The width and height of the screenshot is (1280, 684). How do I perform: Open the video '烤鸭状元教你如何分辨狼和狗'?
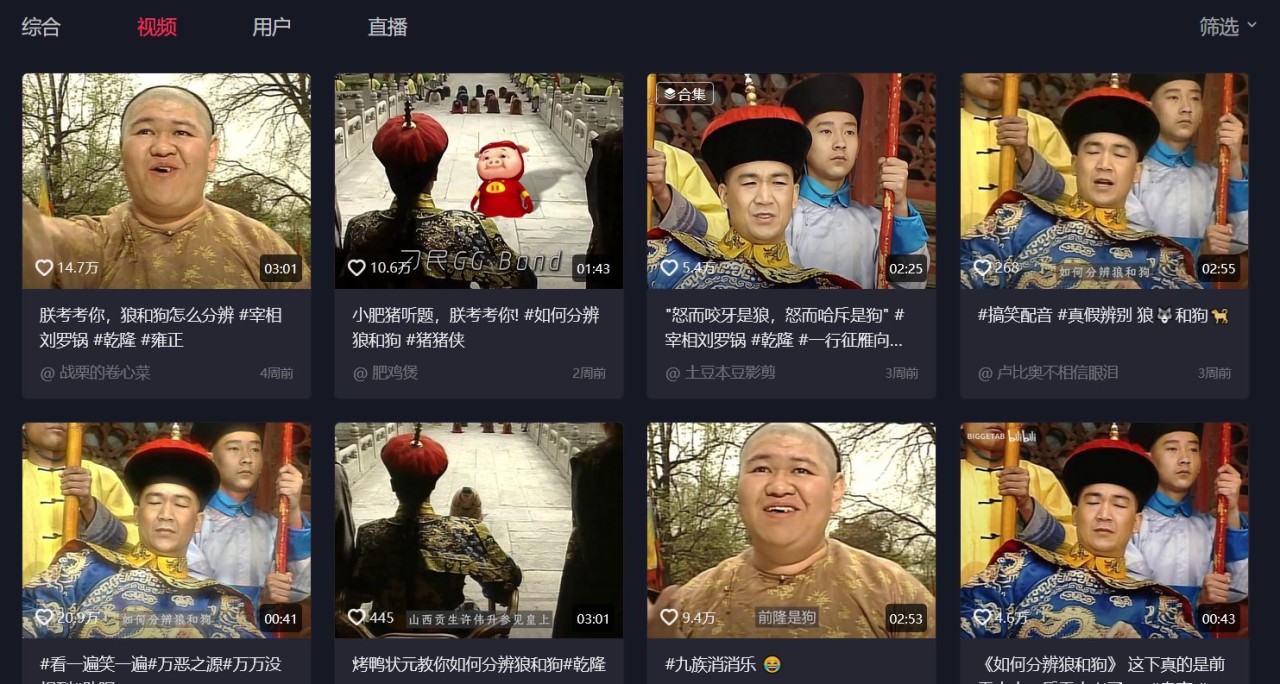pos(478,530)
